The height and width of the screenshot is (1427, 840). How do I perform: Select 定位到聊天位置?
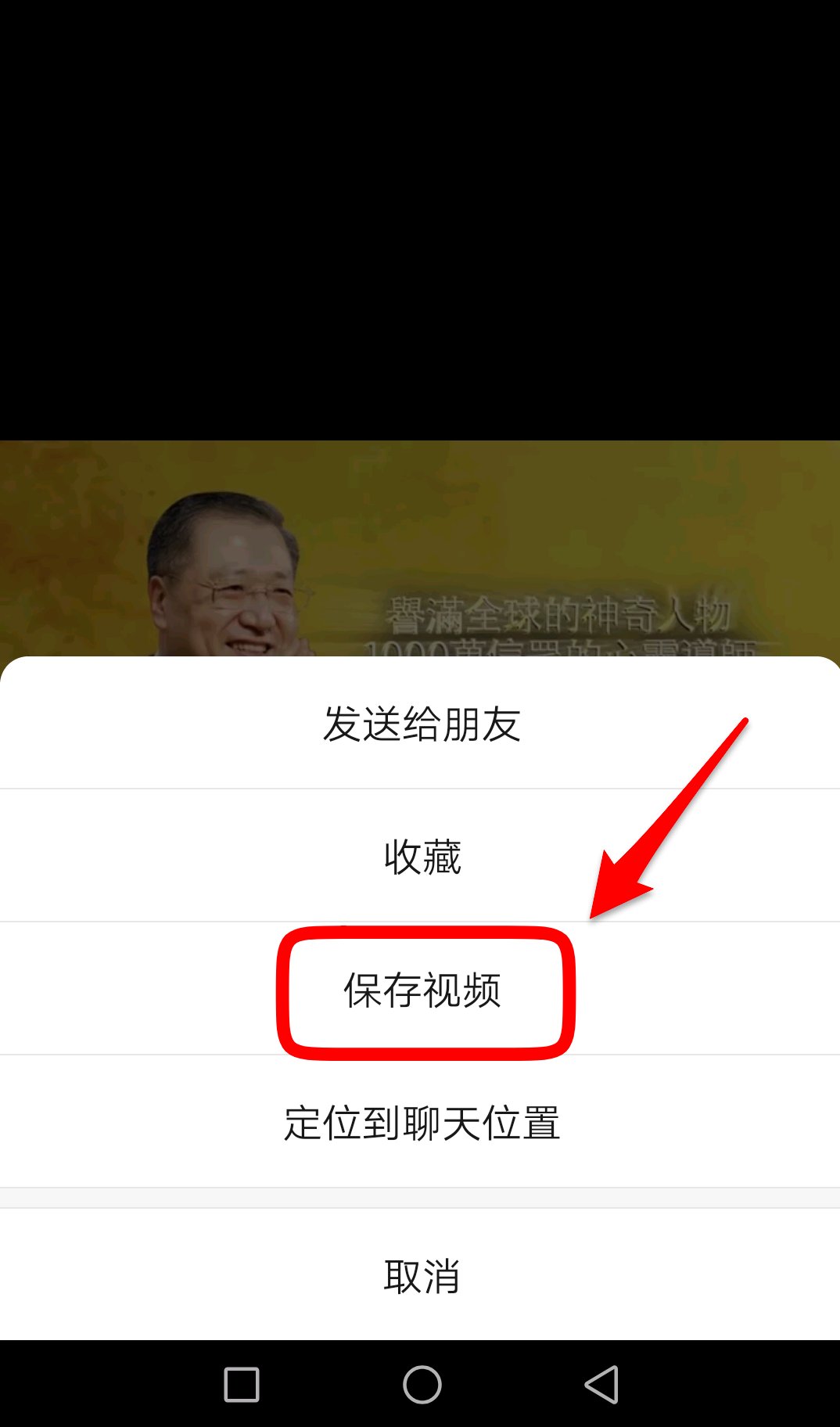coord(421,1123)
